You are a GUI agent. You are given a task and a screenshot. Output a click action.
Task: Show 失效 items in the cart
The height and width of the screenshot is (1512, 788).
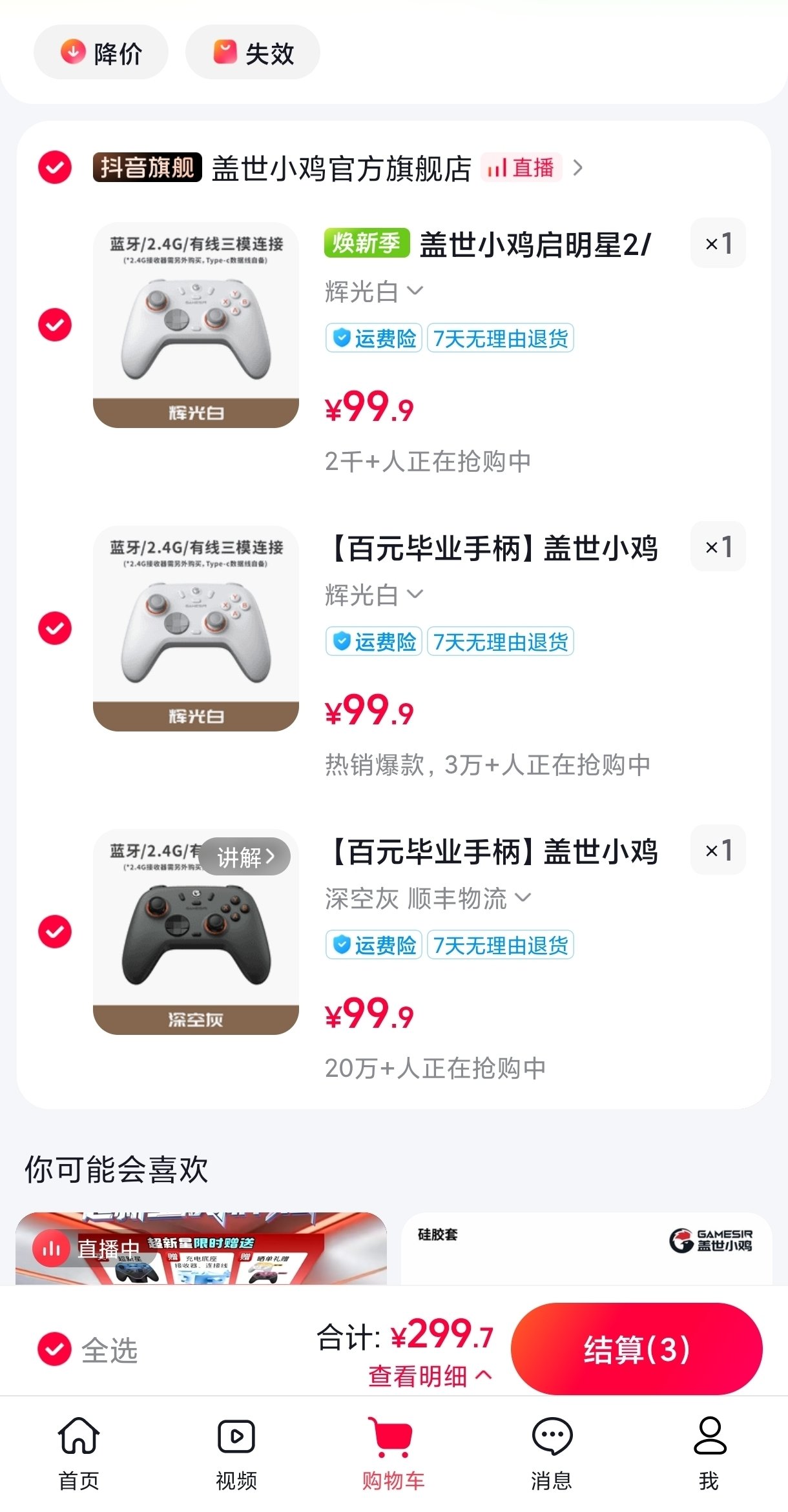(253, 53)
